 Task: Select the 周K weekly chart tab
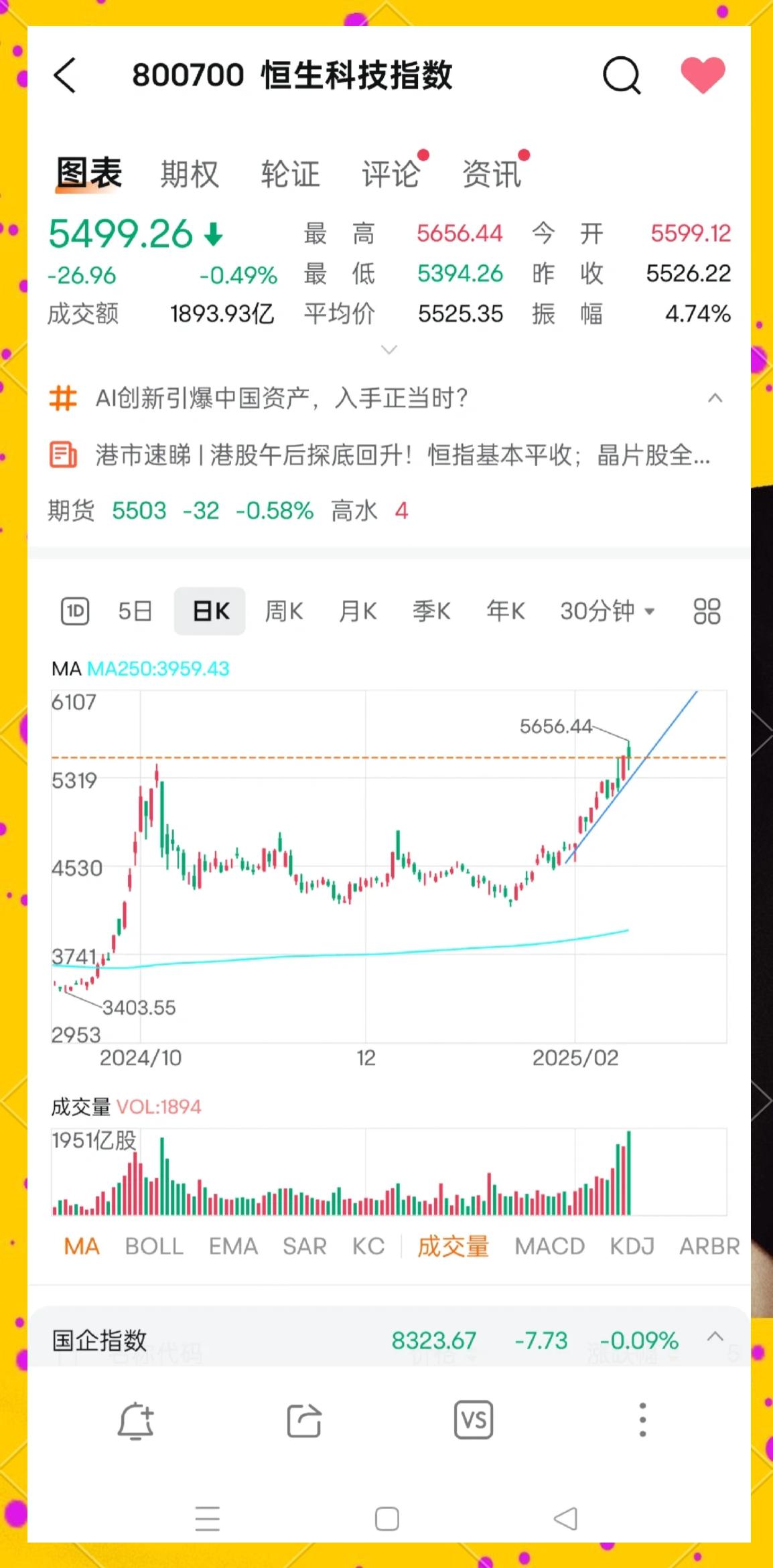(284, 611)
